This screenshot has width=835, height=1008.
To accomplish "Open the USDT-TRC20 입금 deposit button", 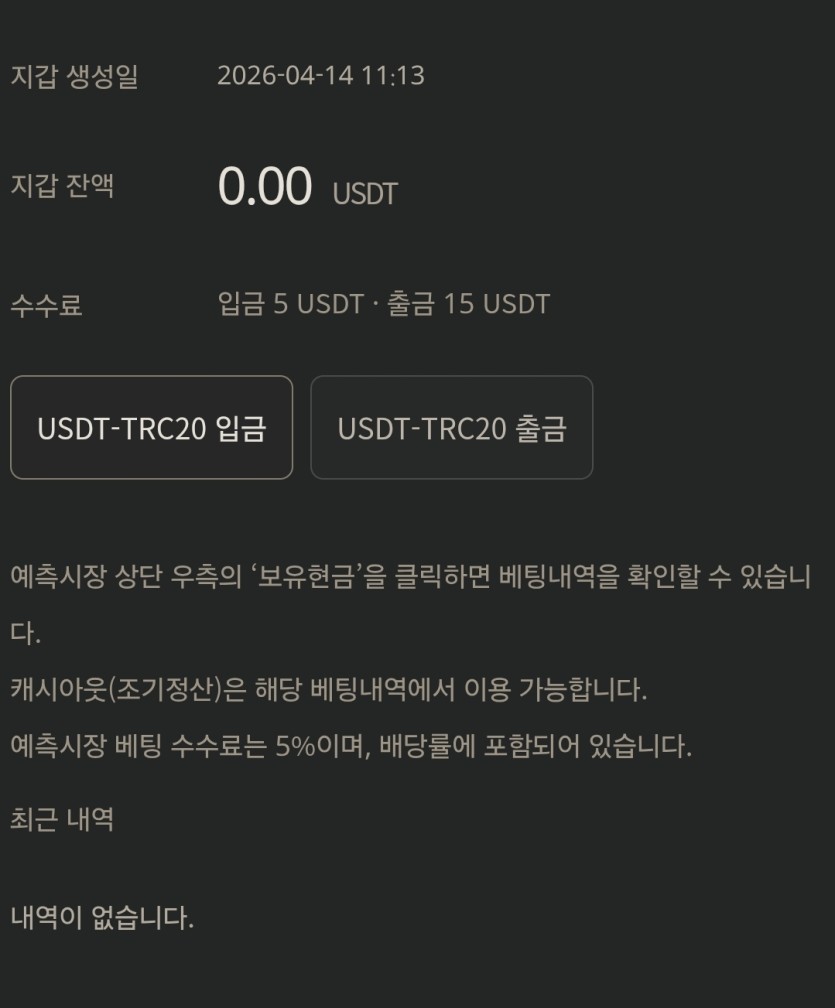I will [152, 428].
